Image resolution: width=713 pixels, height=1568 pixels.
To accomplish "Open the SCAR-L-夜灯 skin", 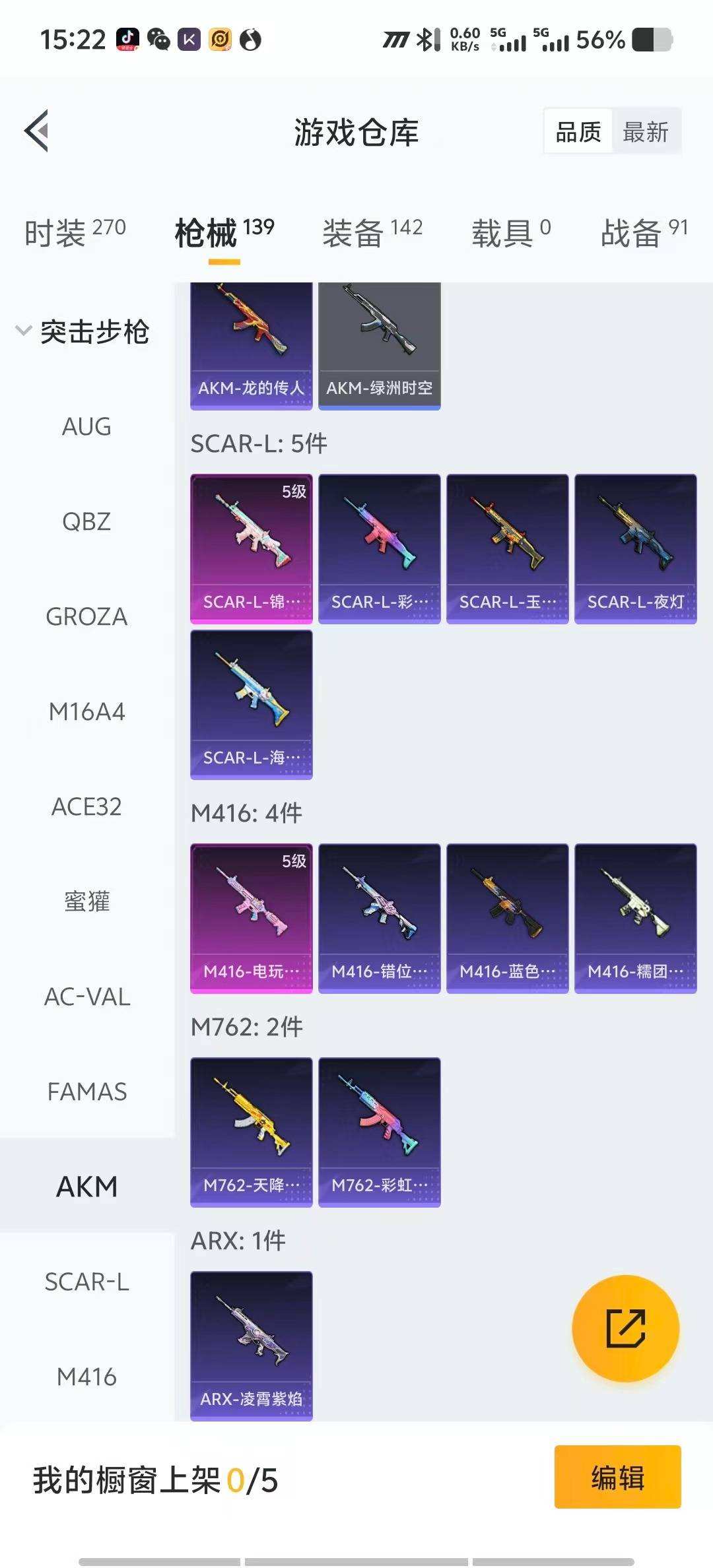I will click(635, 548).
